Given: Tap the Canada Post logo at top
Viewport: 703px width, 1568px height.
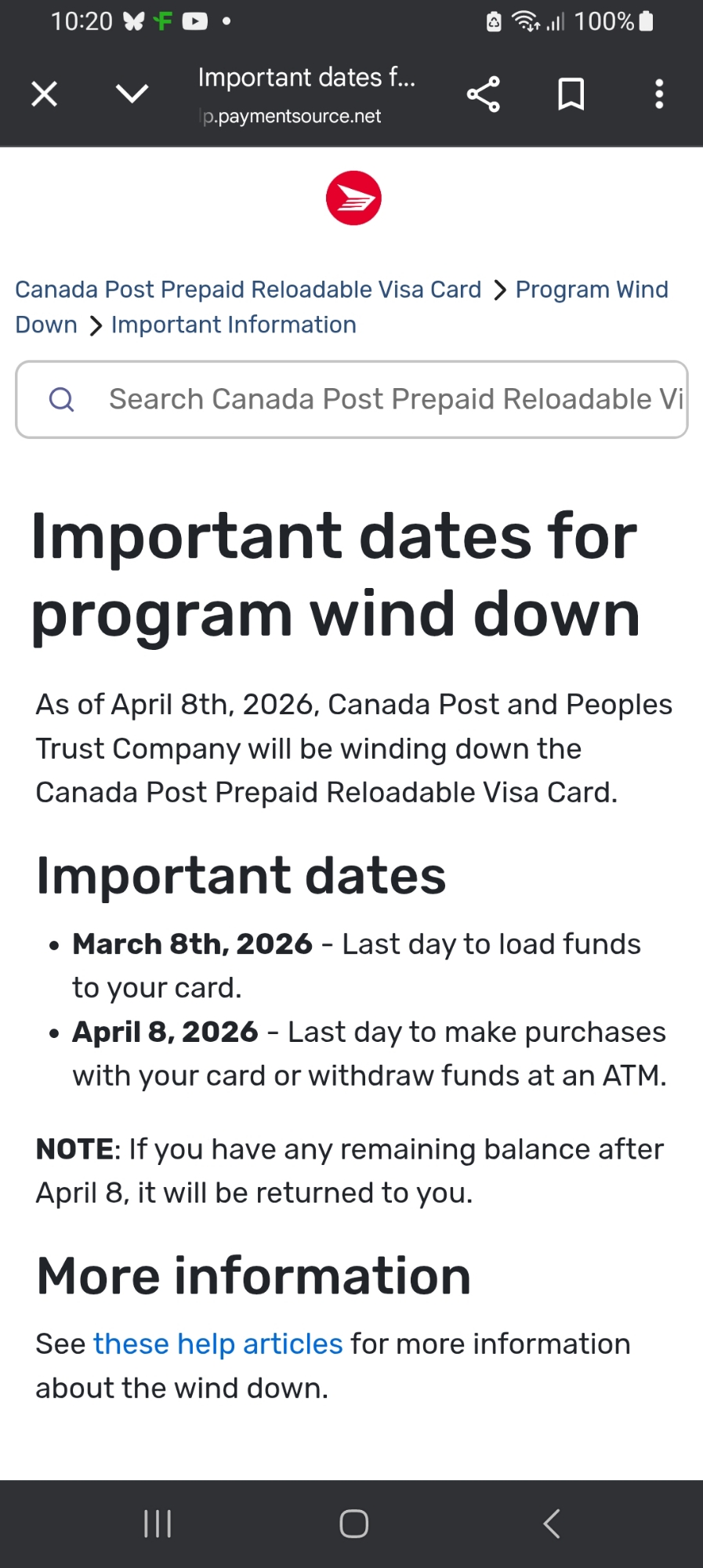Looking at the screenshot, I should (x=353, y=198).
